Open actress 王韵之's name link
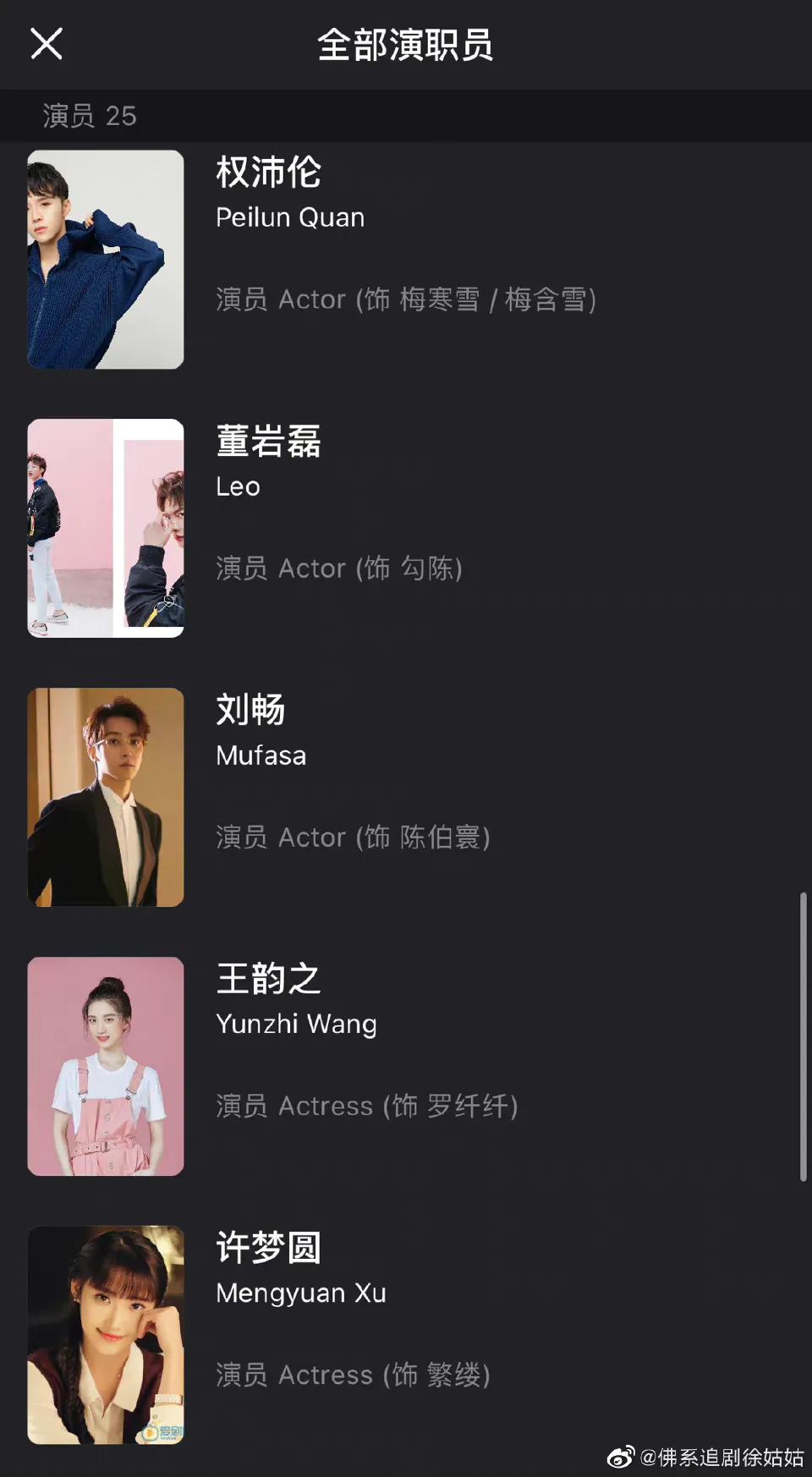812x1477 pixels. 267,980
